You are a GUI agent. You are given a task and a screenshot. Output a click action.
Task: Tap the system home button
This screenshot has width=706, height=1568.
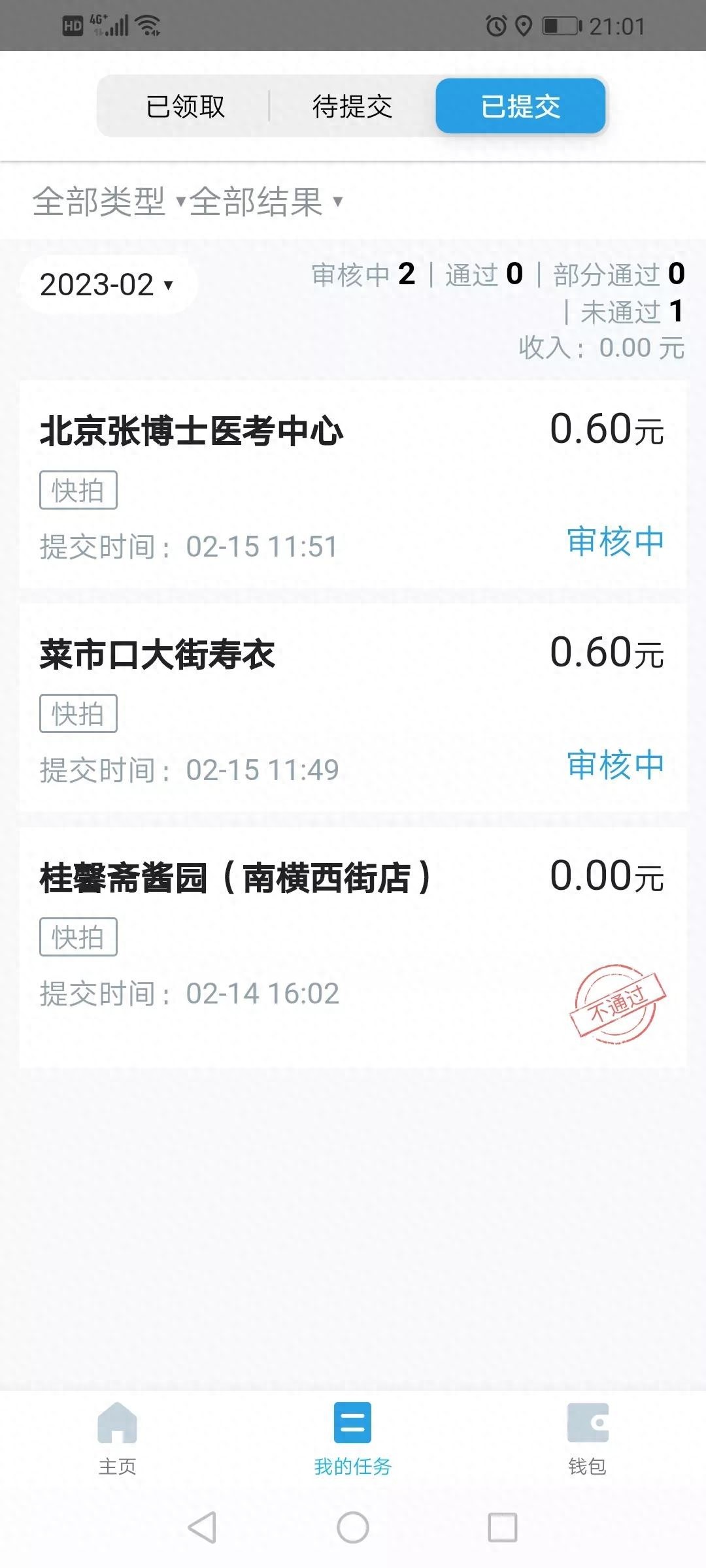coord(353,1527)
